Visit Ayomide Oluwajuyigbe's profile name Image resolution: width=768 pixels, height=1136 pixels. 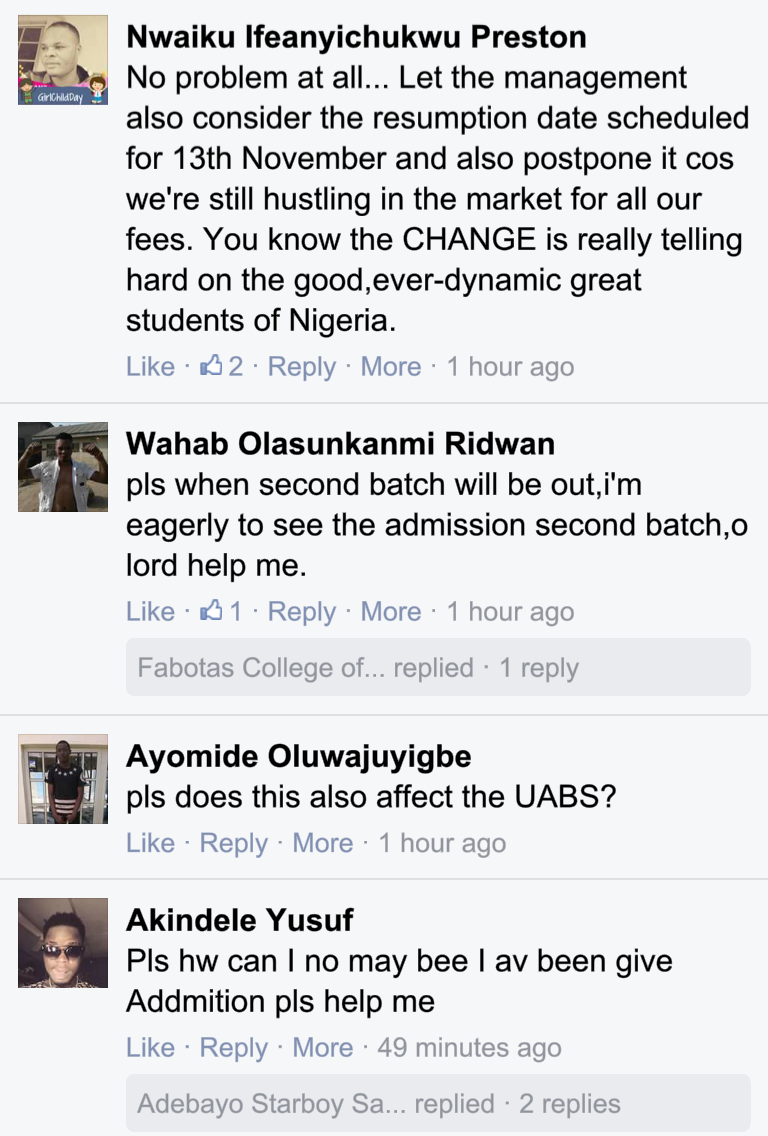pos(298,757)
